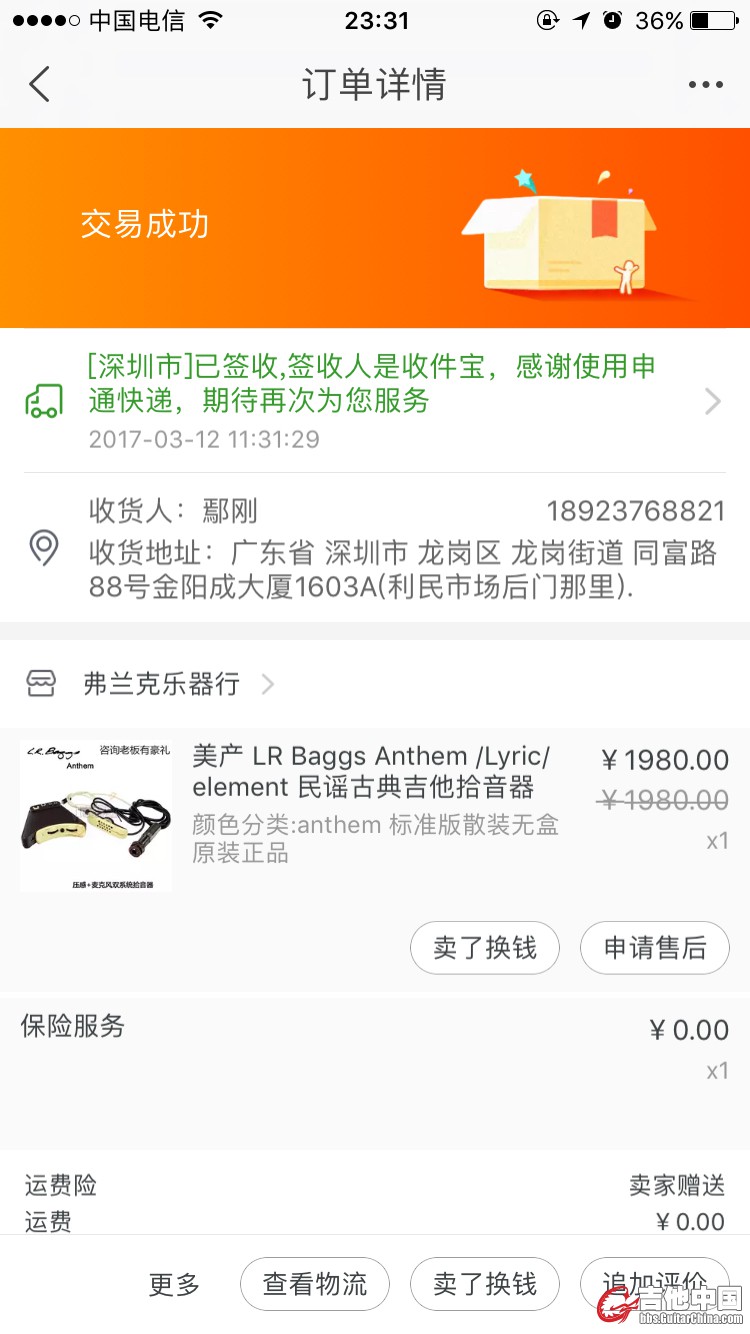This screenshot has width=750, height=1334.
Task: Show 更多 order options
Action: pyautogui.click(x=174, y=1284)
